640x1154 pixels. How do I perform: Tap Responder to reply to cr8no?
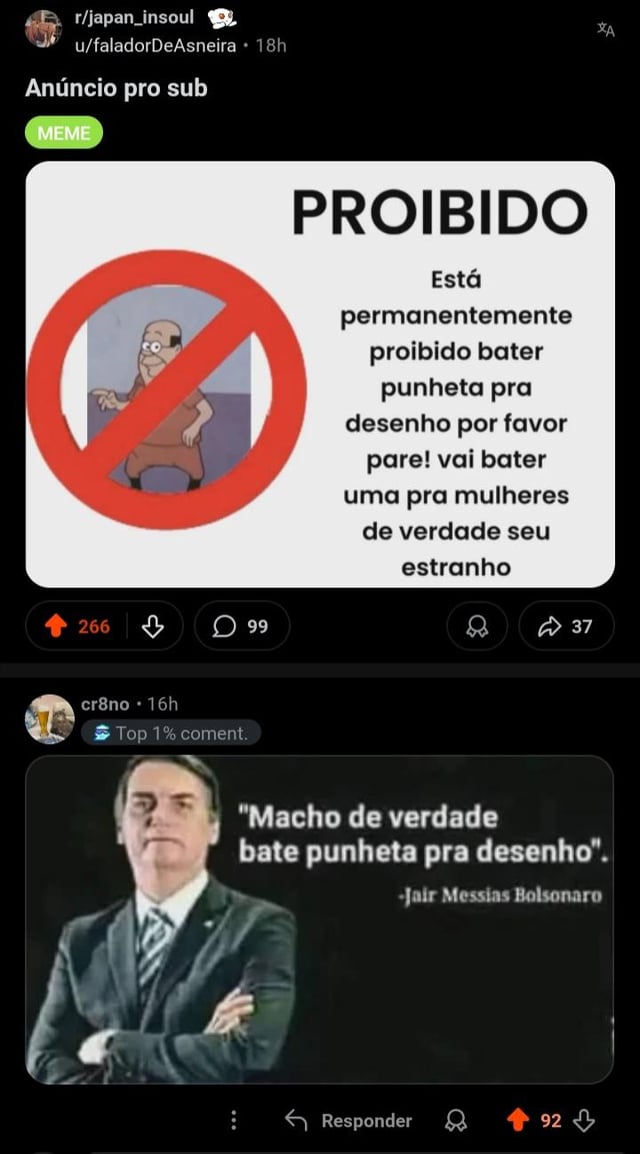(x=348, y=1121)
